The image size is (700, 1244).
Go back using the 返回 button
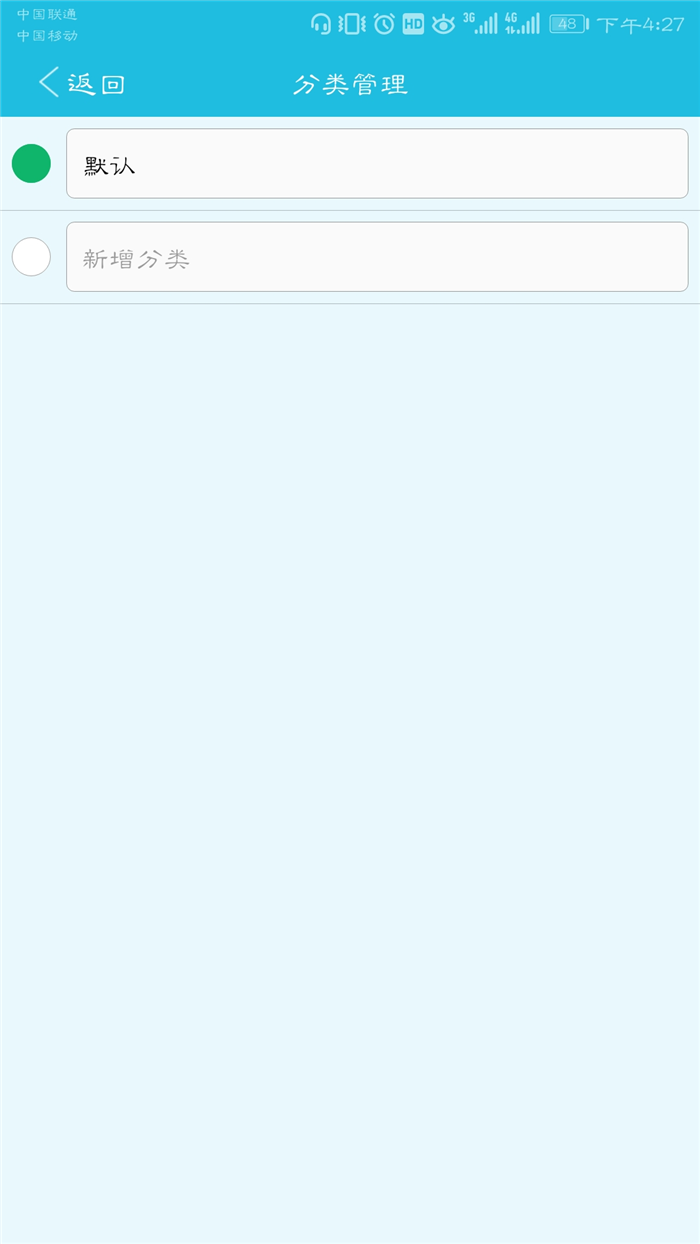pos(81,83)
